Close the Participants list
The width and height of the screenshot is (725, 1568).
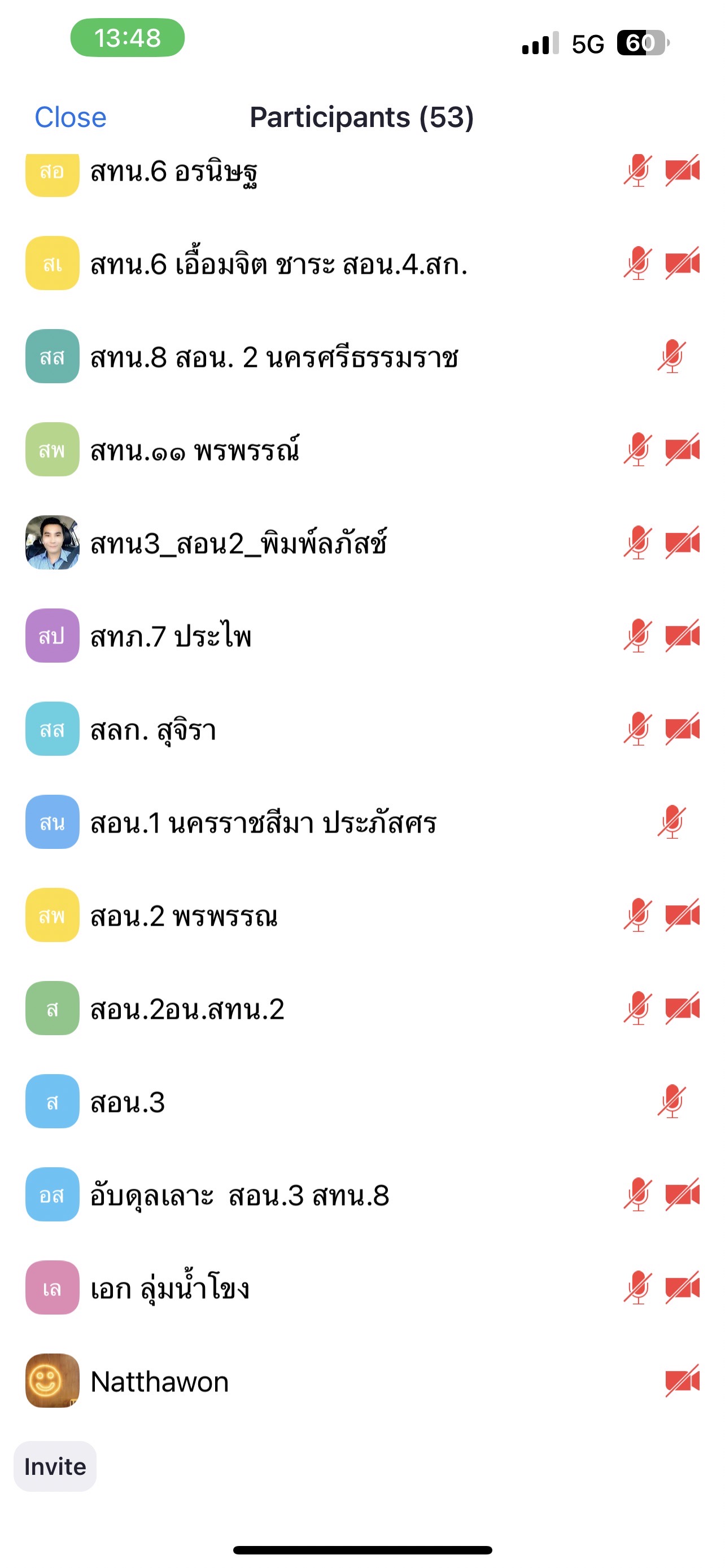(70, 117)
